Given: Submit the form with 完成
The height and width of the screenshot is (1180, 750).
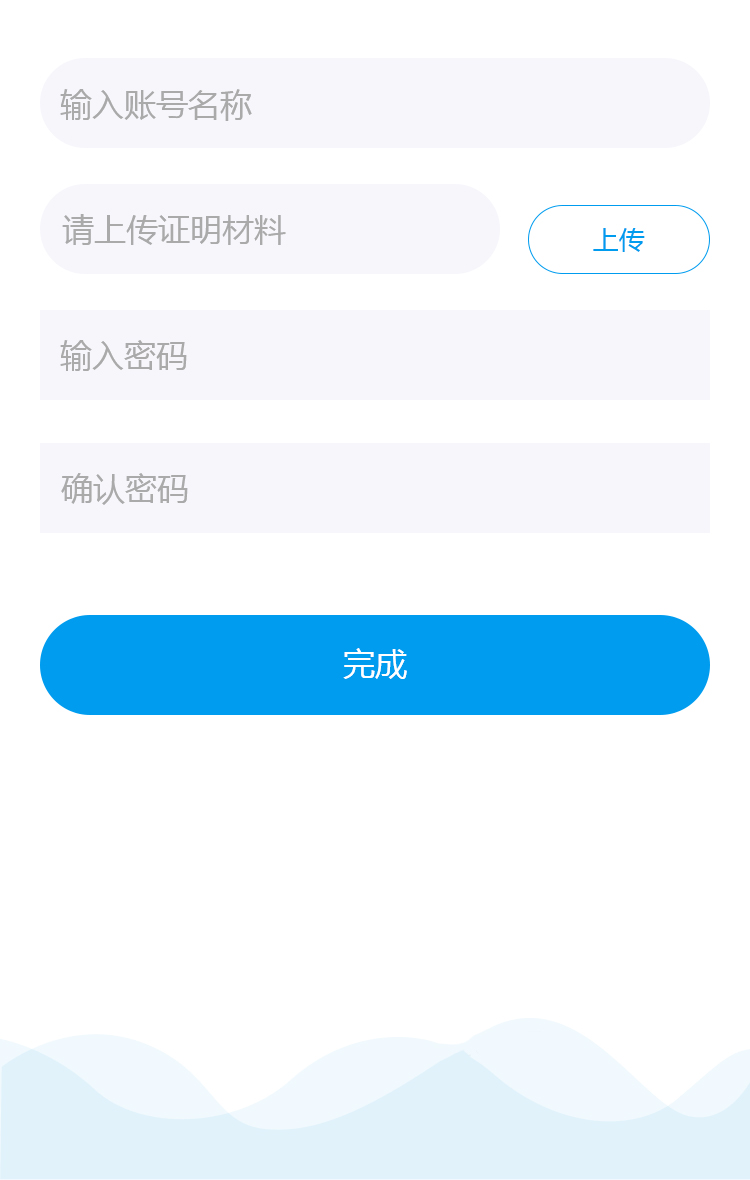Looking at the screenshot, I should (375, 665).
